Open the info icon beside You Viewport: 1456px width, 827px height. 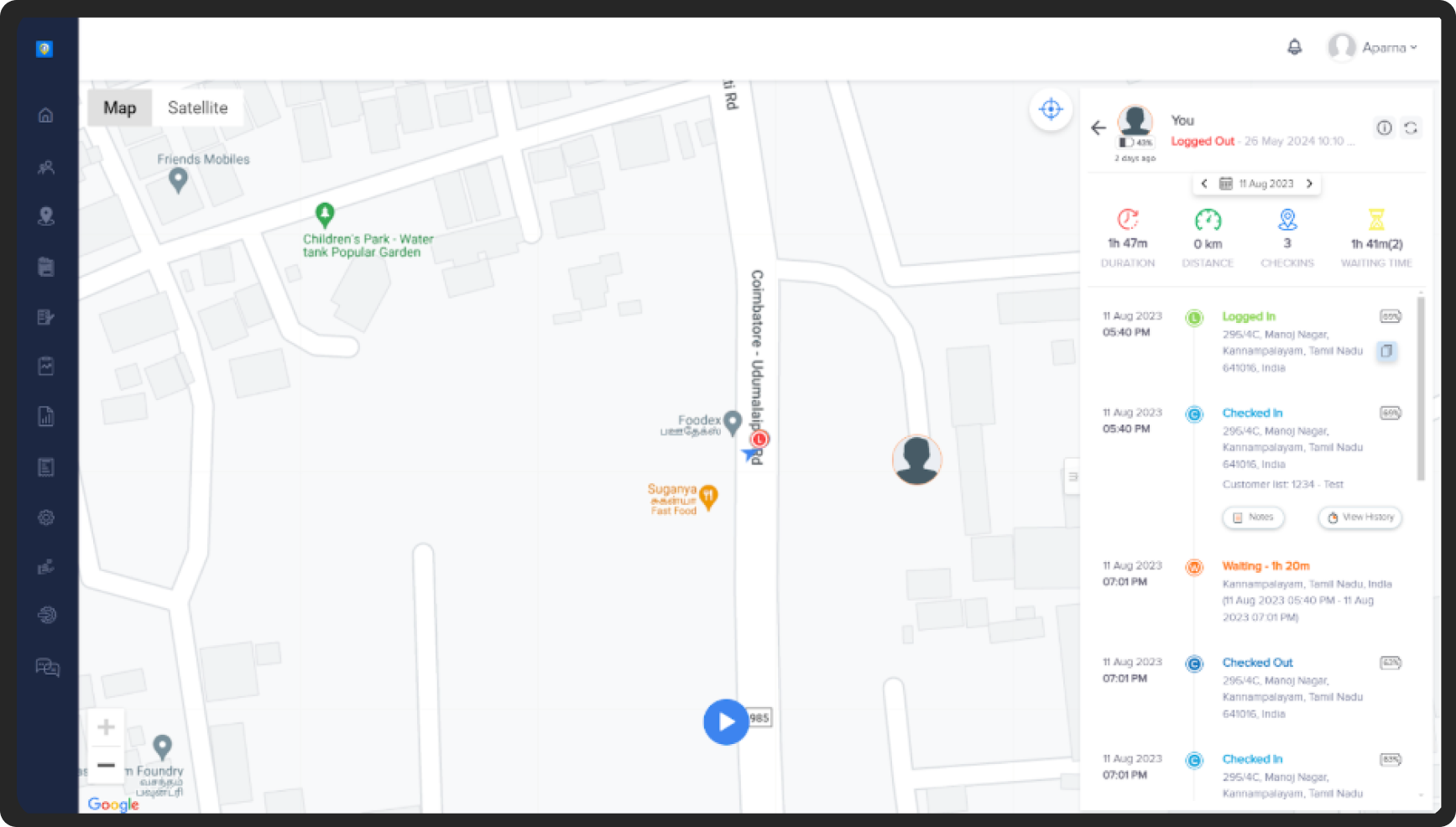click(x=1384, y=127)
